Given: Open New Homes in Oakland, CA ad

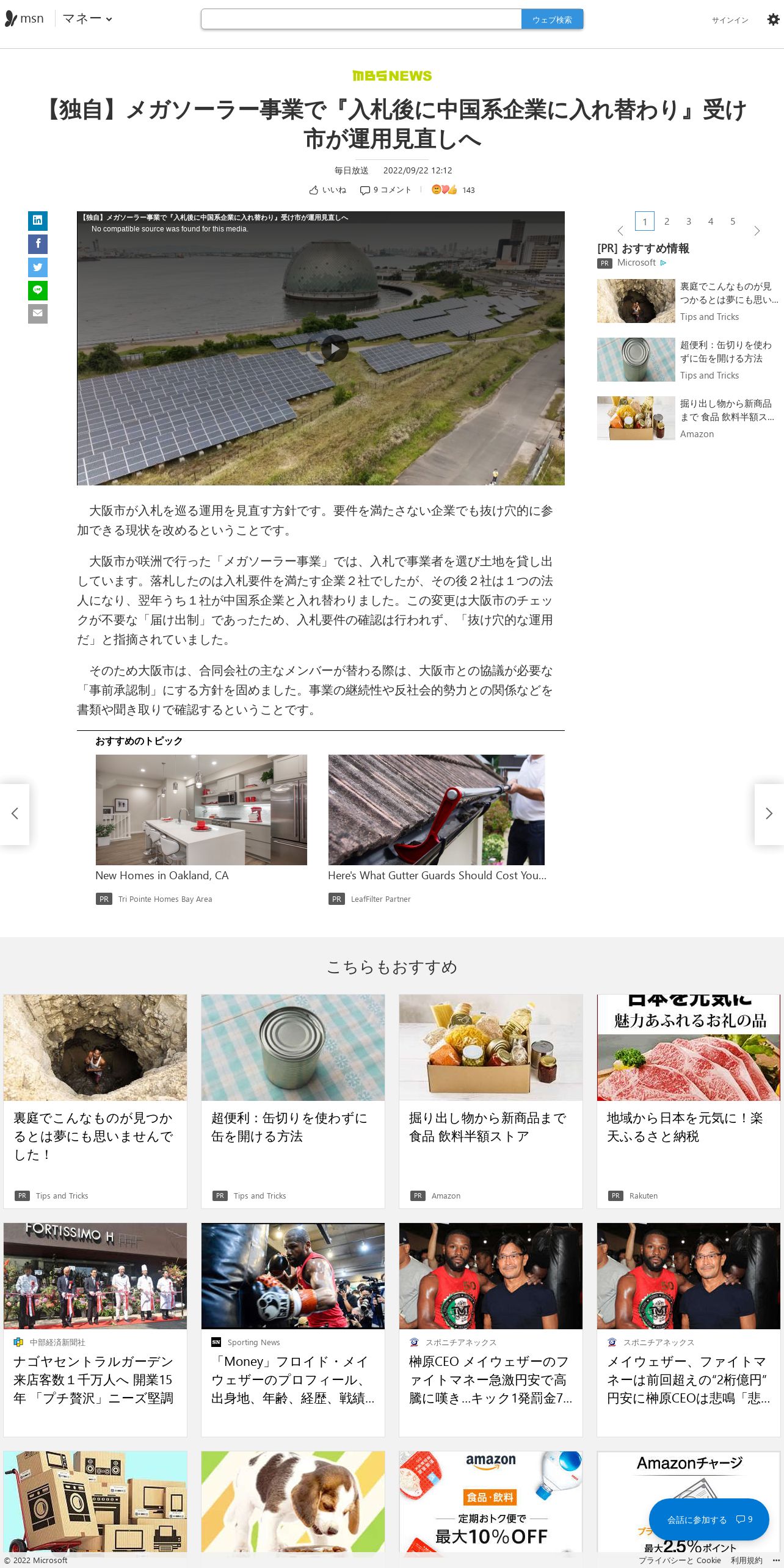Looking at the screenshot, I should tap(201, 829).
